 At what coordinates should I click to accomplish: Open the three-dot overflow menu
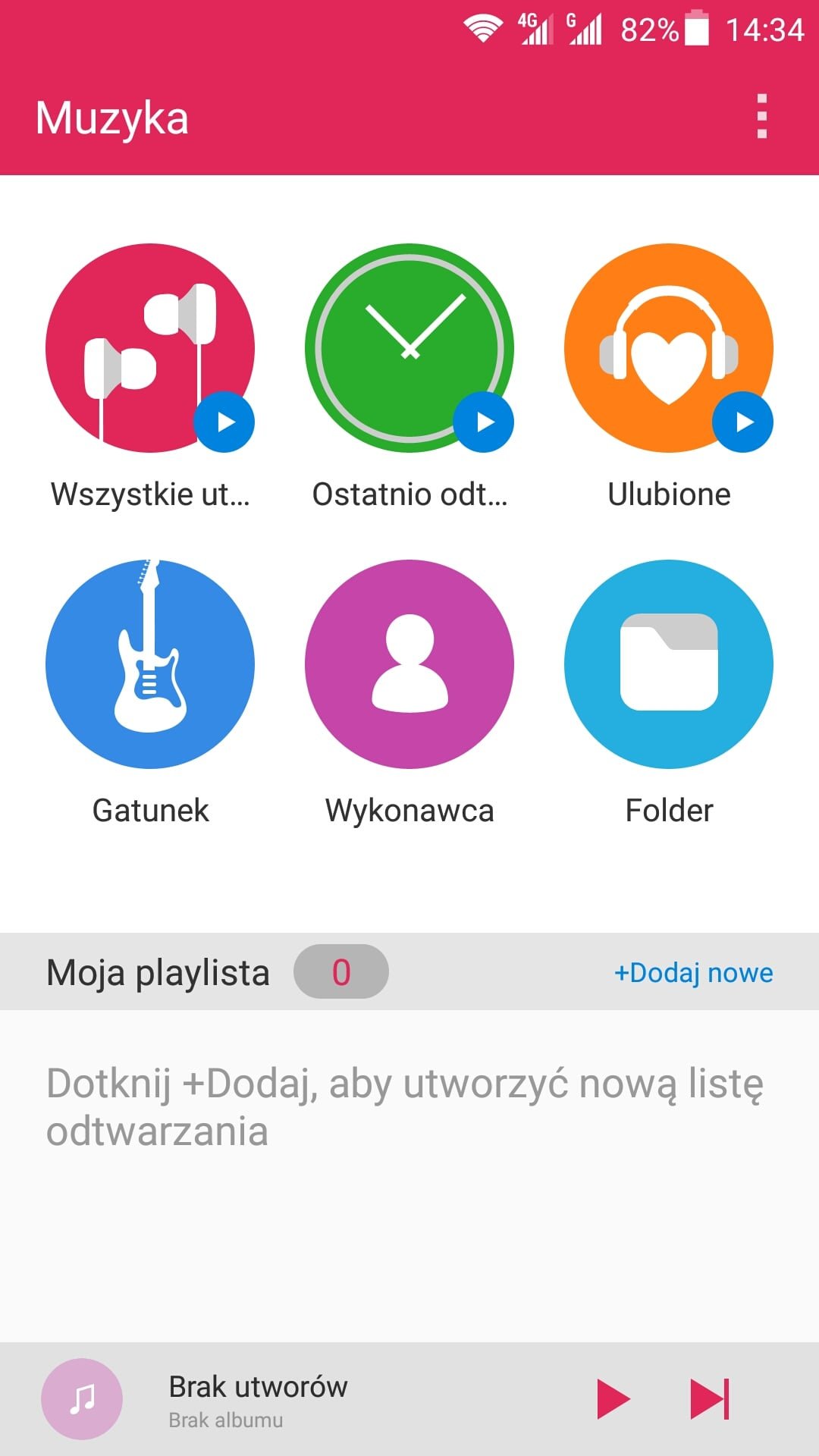click(x=762, y=117)
